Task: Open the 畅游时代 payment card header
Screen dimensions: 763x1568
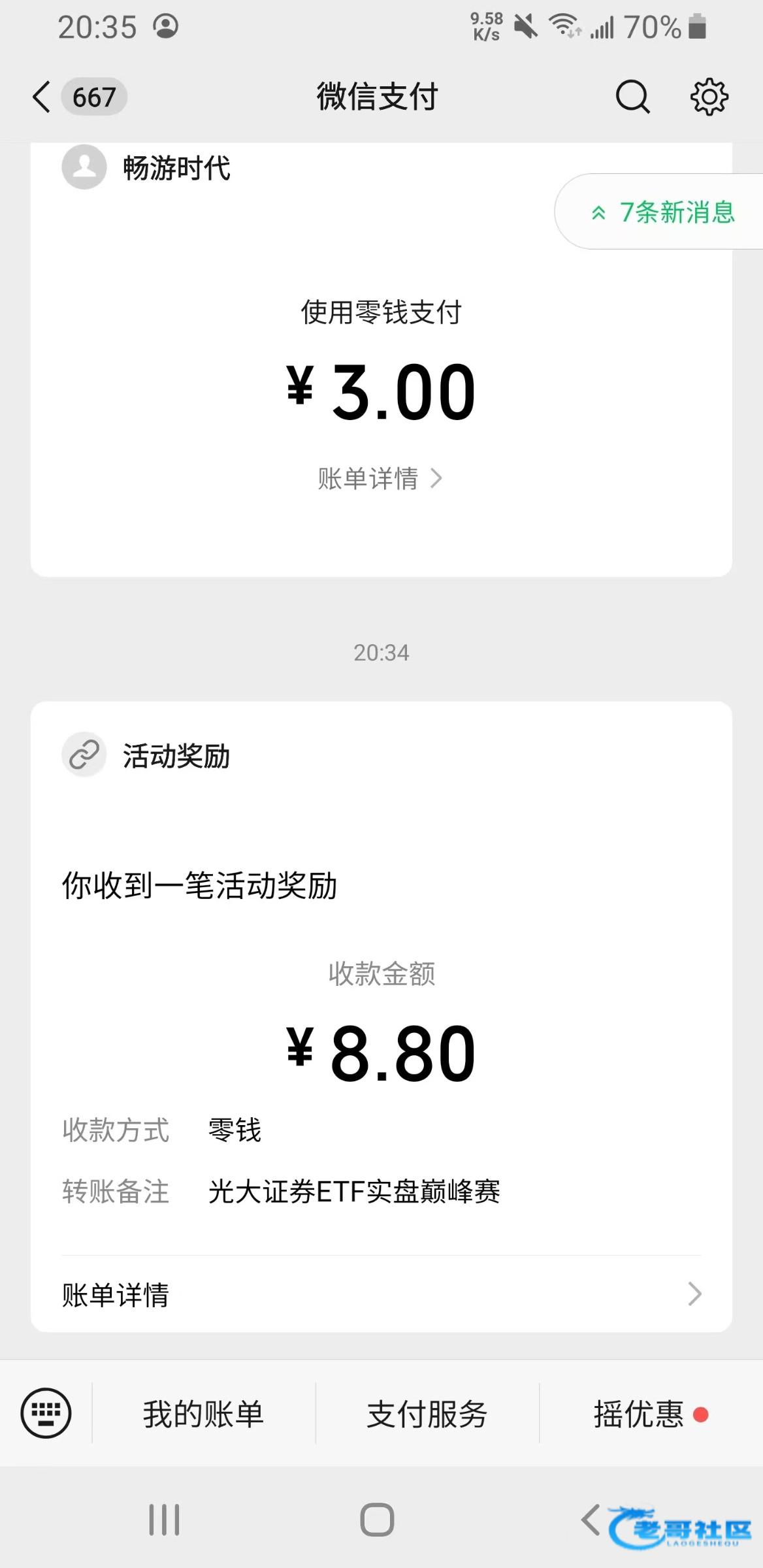Action: (176, 168)
